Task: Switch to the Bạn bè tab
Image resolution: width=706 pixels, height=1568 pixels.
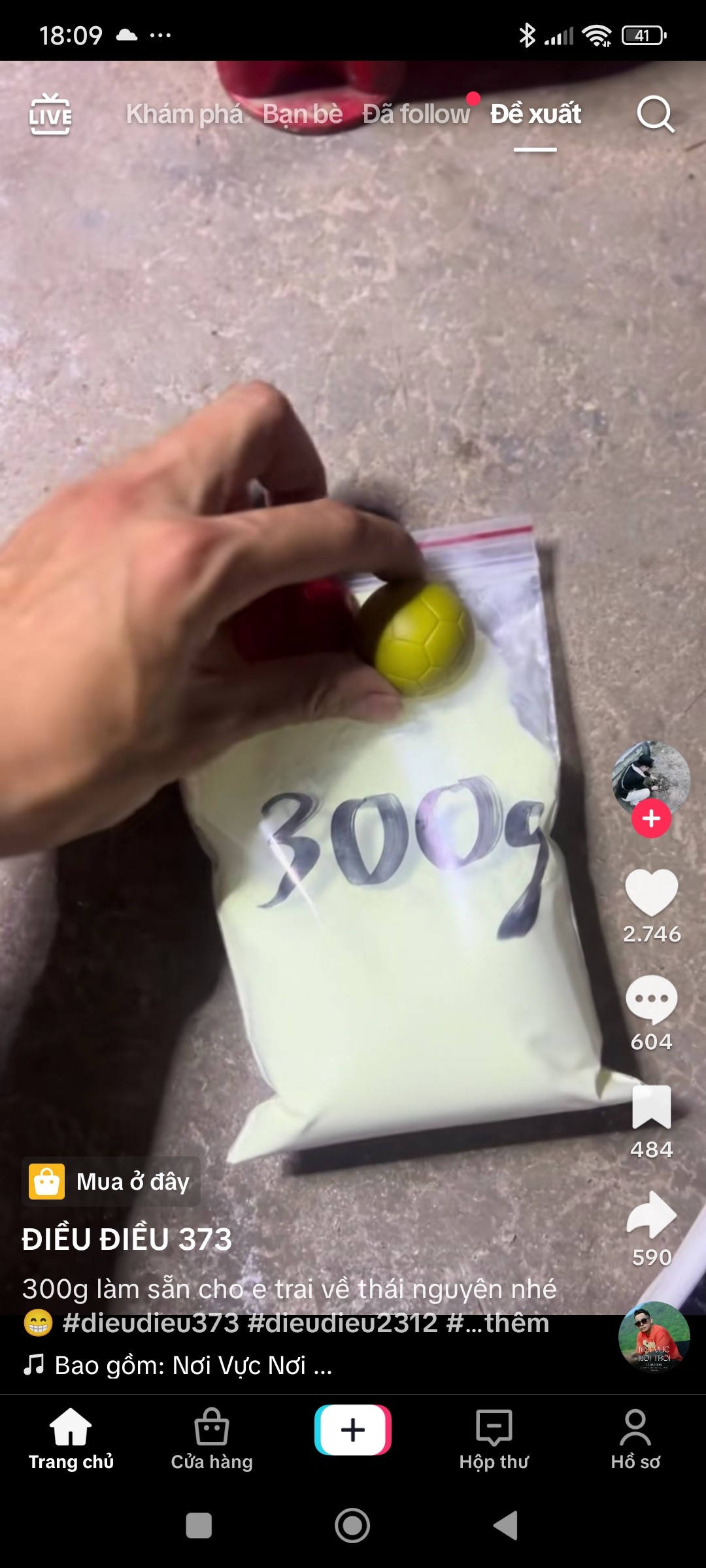Action: point(303,114)
